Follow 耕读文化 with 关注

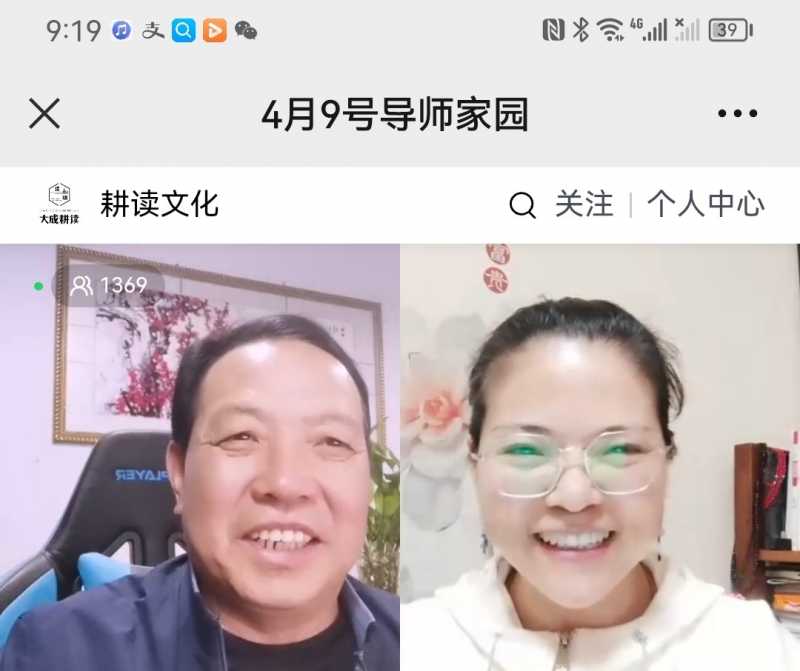point(584,205)
